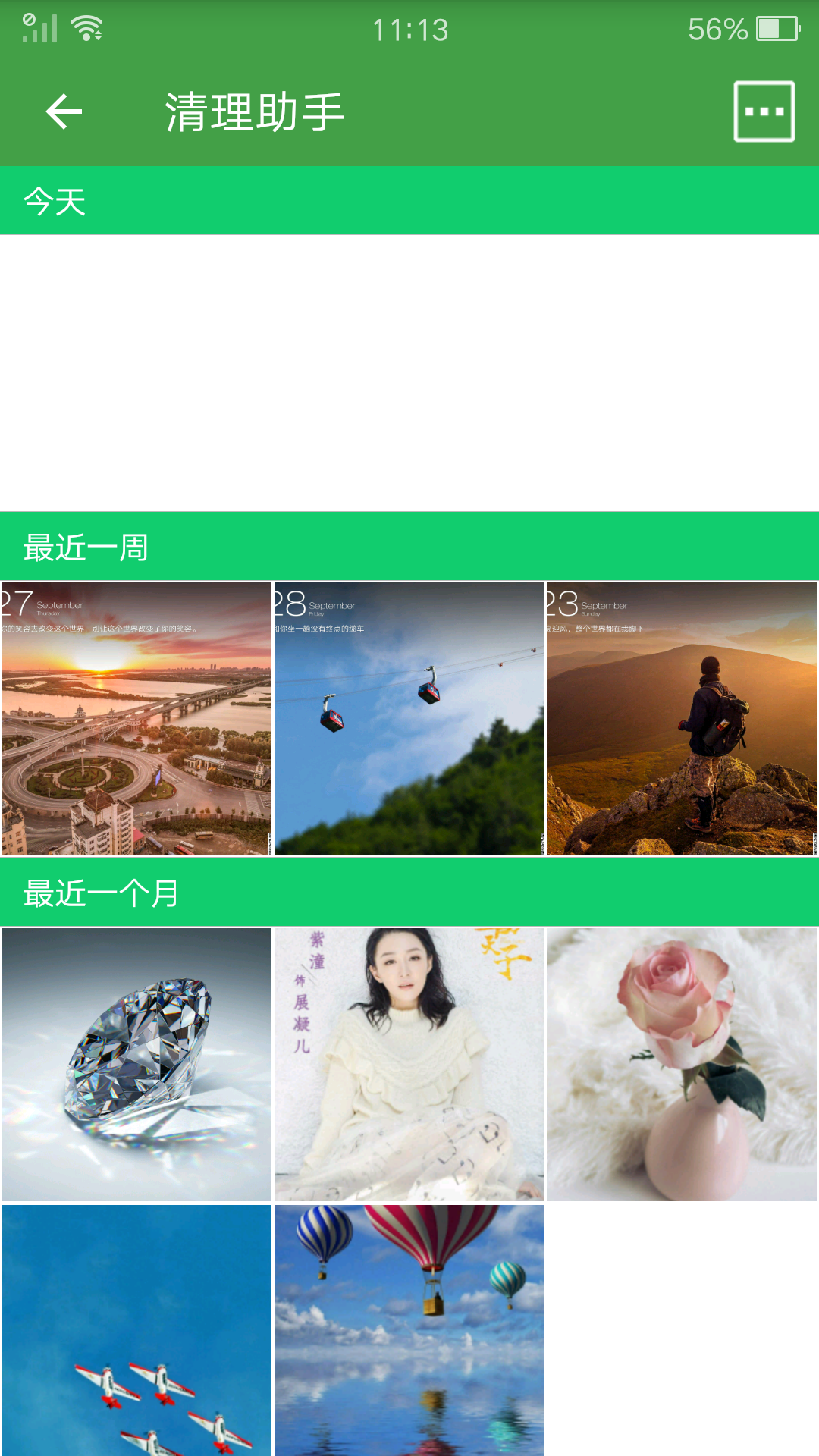Select the pink rose in vase photo
Screen dimensions: 819x1456
[x=681, y=1065]
